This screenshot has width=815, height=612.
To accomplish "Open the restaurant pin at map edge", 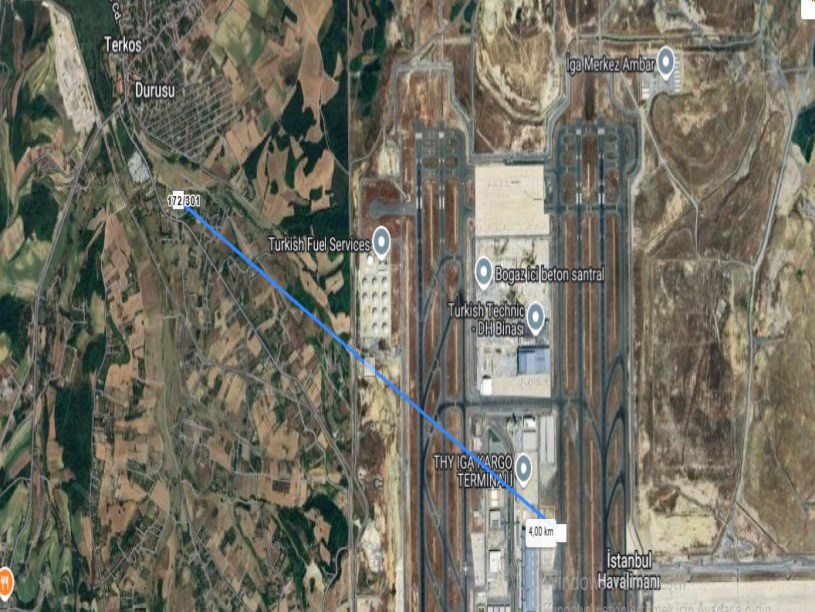I will pyautogui.click(x=5, y=580).
